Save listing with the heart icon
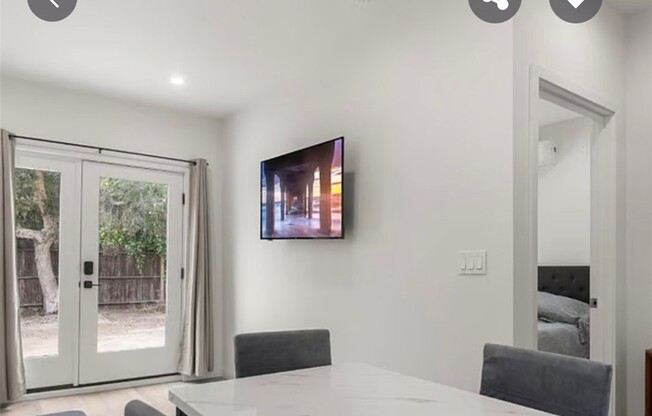Image resolution: width=652 pixels, height=416 pixels. click(x=576, y=5)
